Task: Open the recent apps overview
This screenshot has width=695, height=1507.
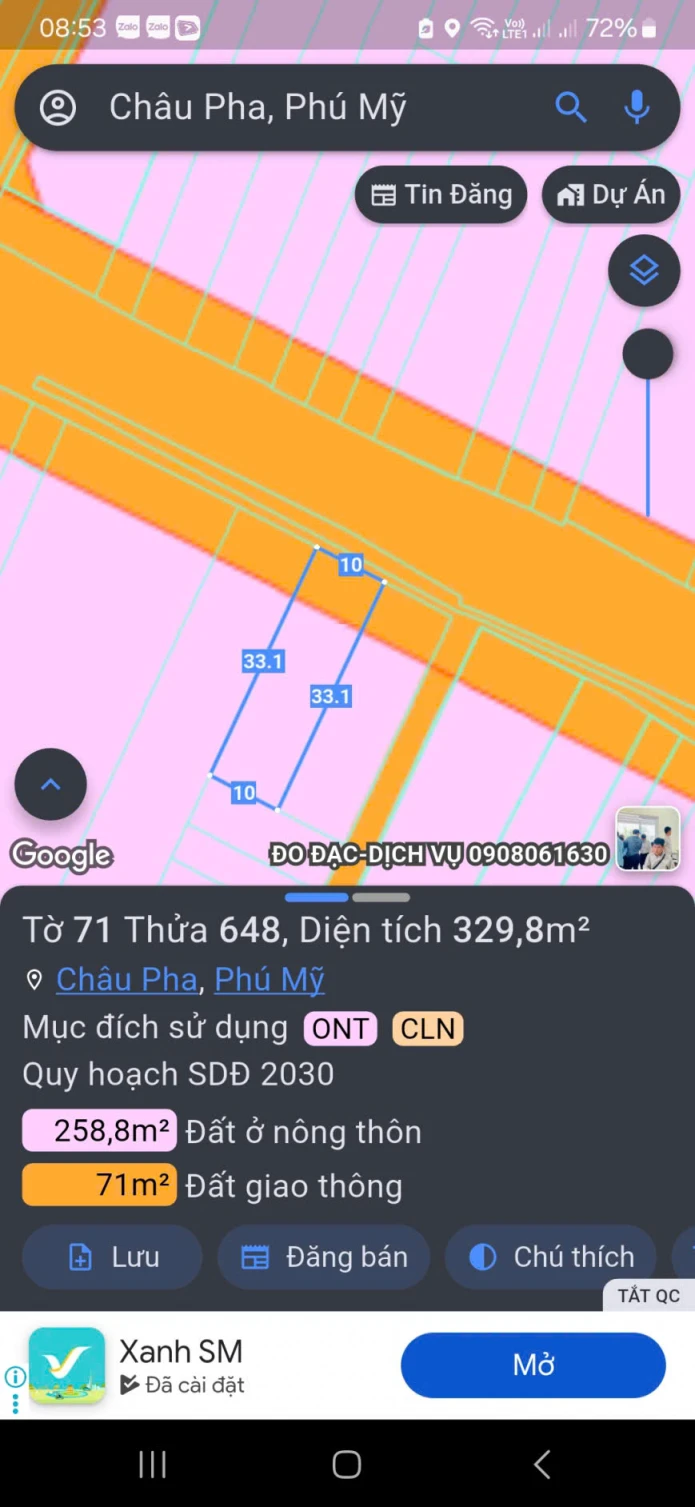Action: 152,1465
